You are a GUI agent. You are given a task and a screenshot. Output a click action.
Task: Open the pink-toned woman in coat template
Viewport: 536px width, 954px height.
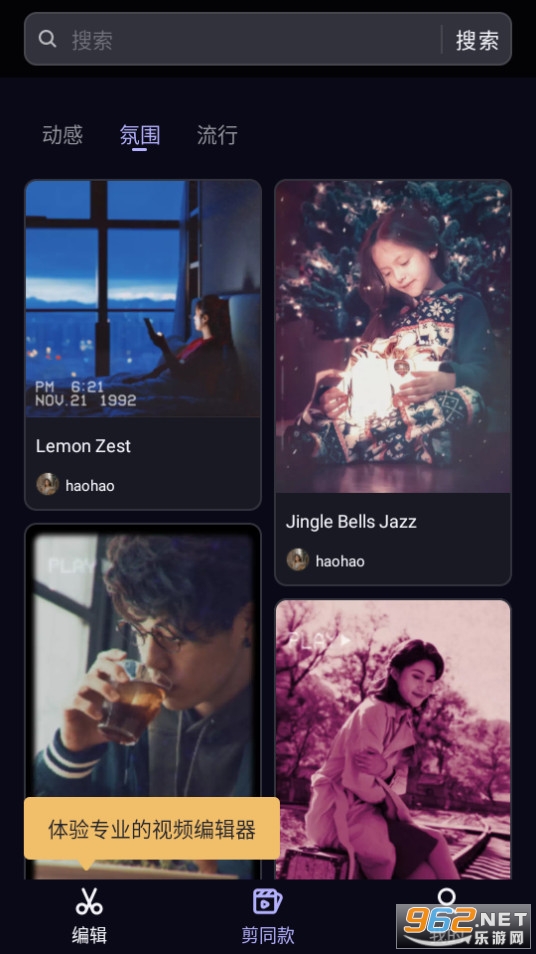pyautogui.click(x=393, y=739)
